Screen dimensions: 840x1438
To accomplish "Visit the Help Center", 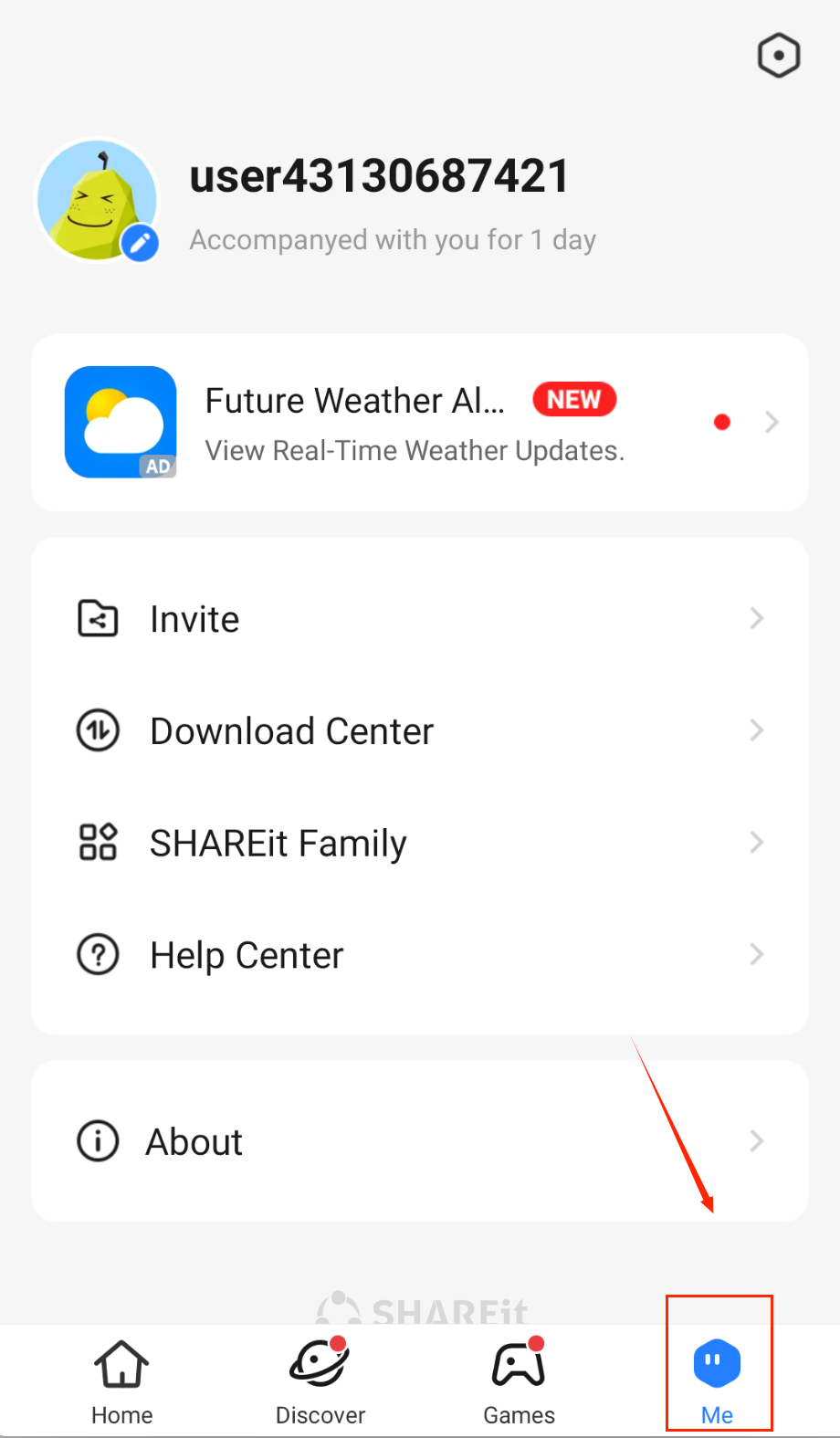I will tap(419, 955).
